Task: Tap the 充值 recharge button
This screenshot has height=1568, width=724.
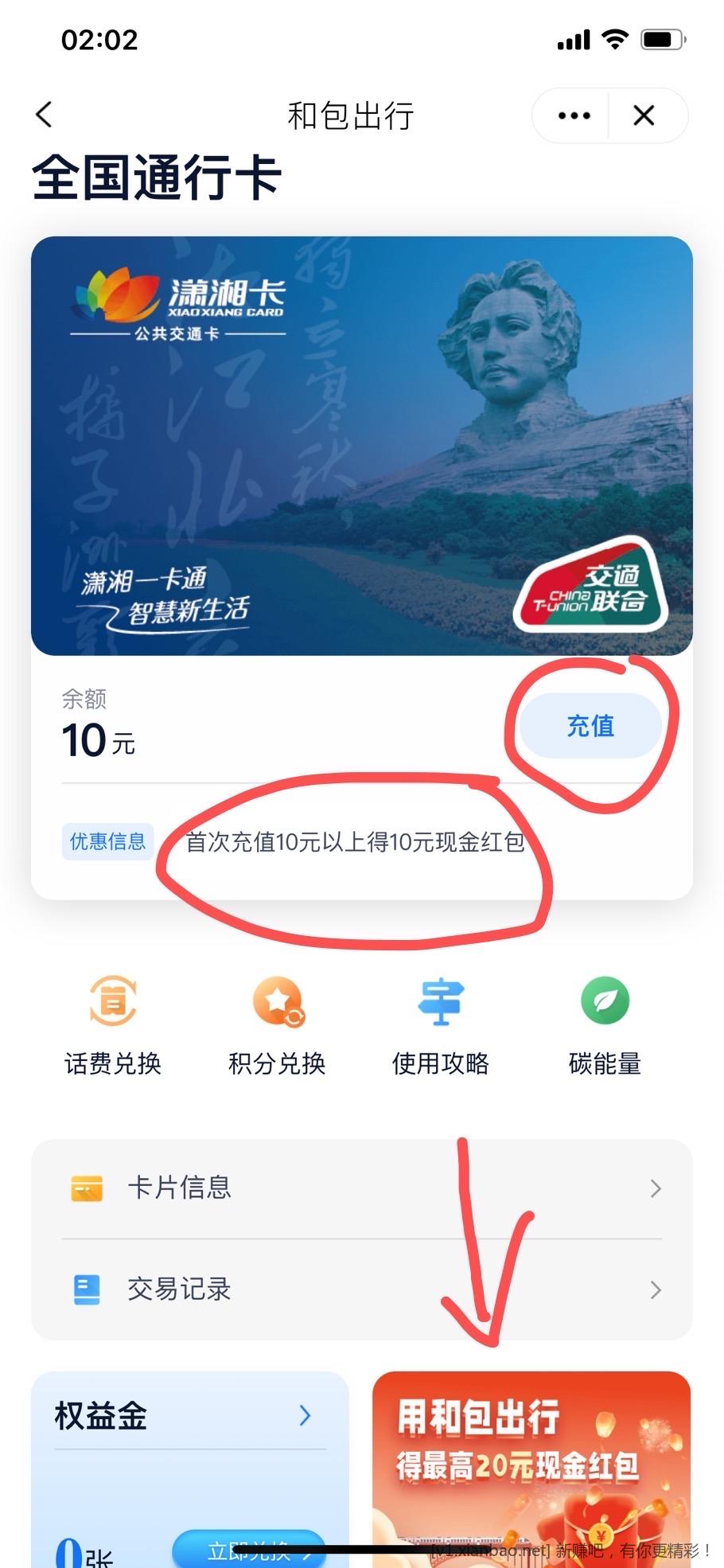Action: point(590,725)
